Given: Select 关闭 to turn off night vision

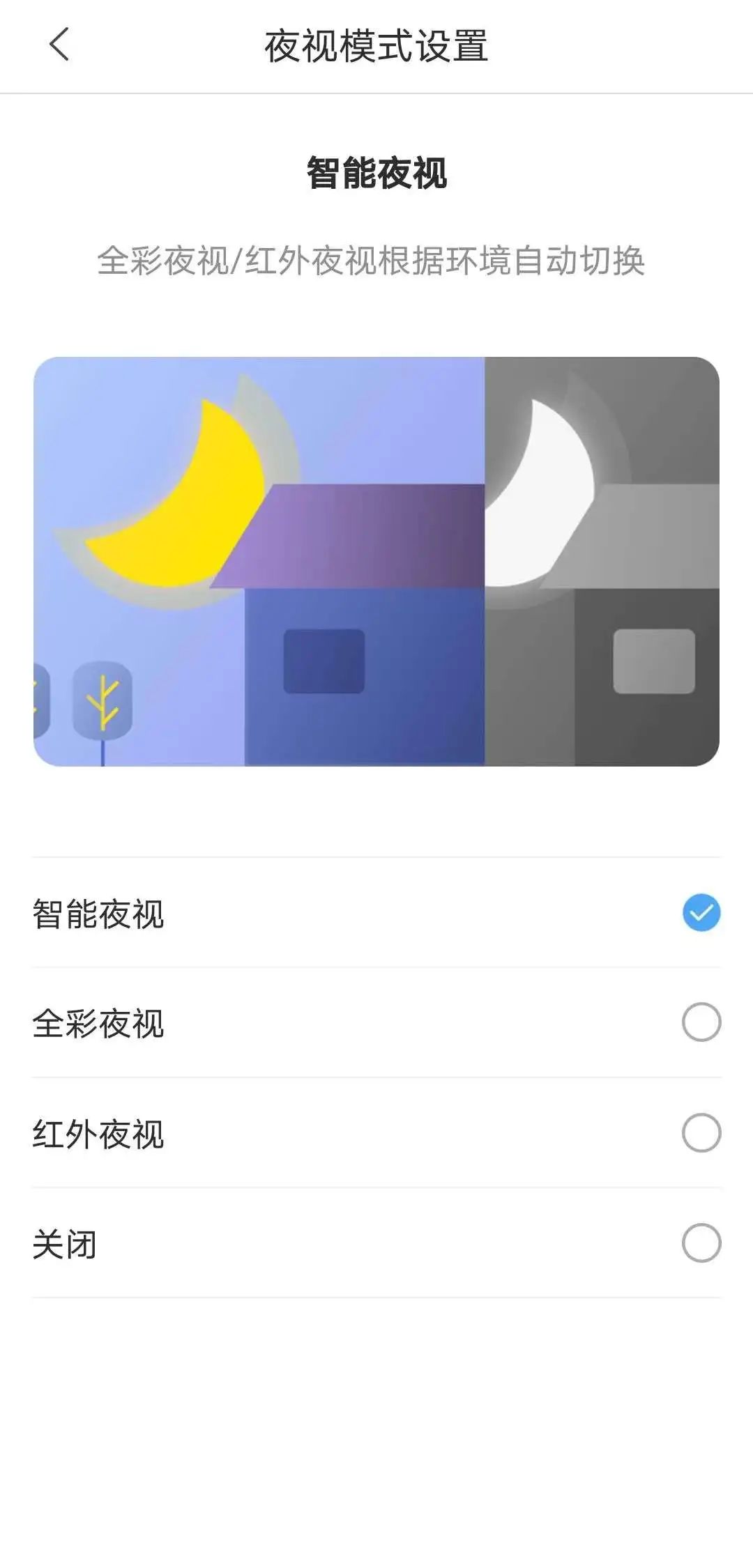Looking at the screenshot, I should tap(701, 1243).
